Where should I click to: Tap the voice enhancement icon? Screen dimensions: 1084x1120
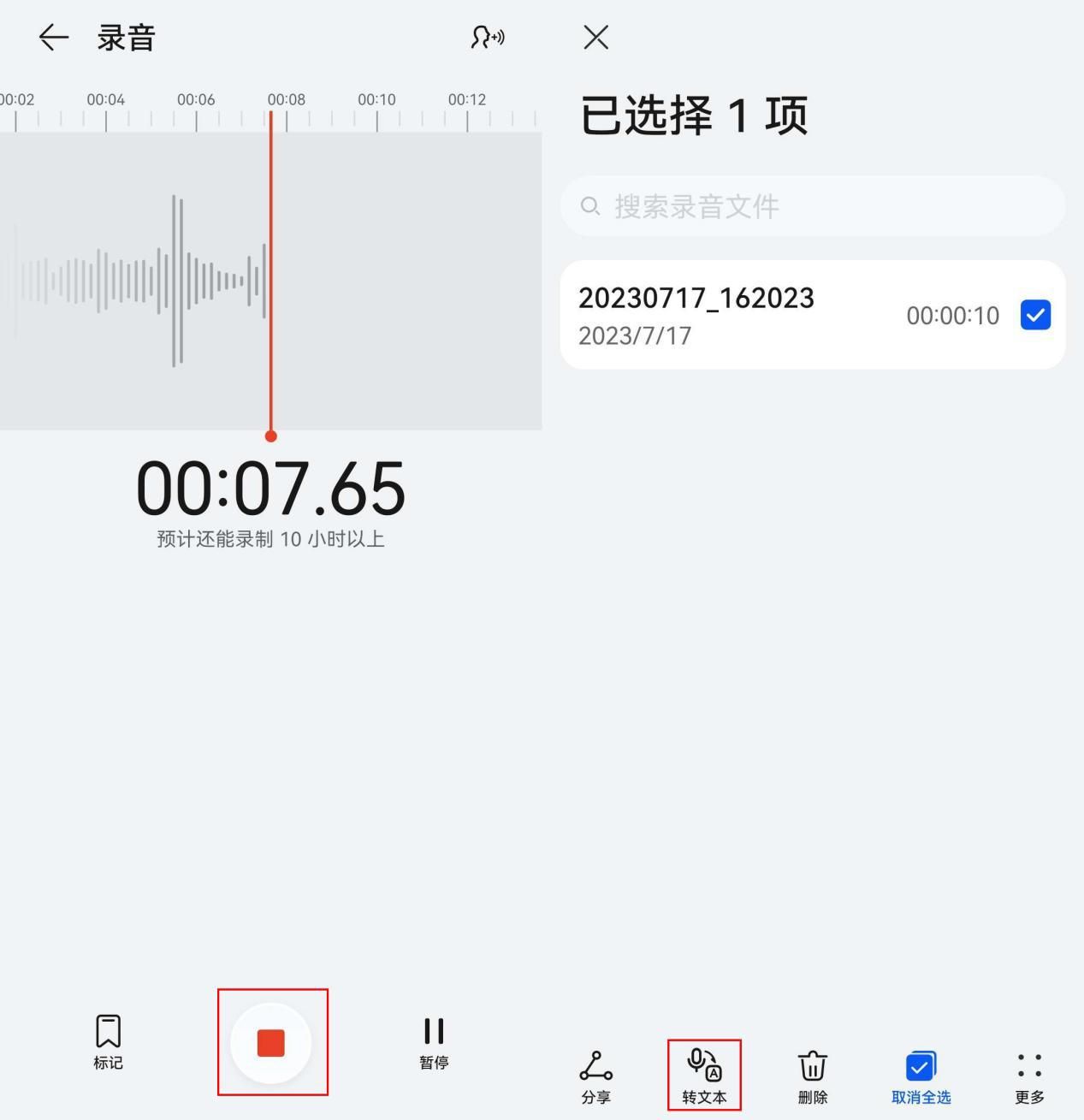(x=488, y=38)
